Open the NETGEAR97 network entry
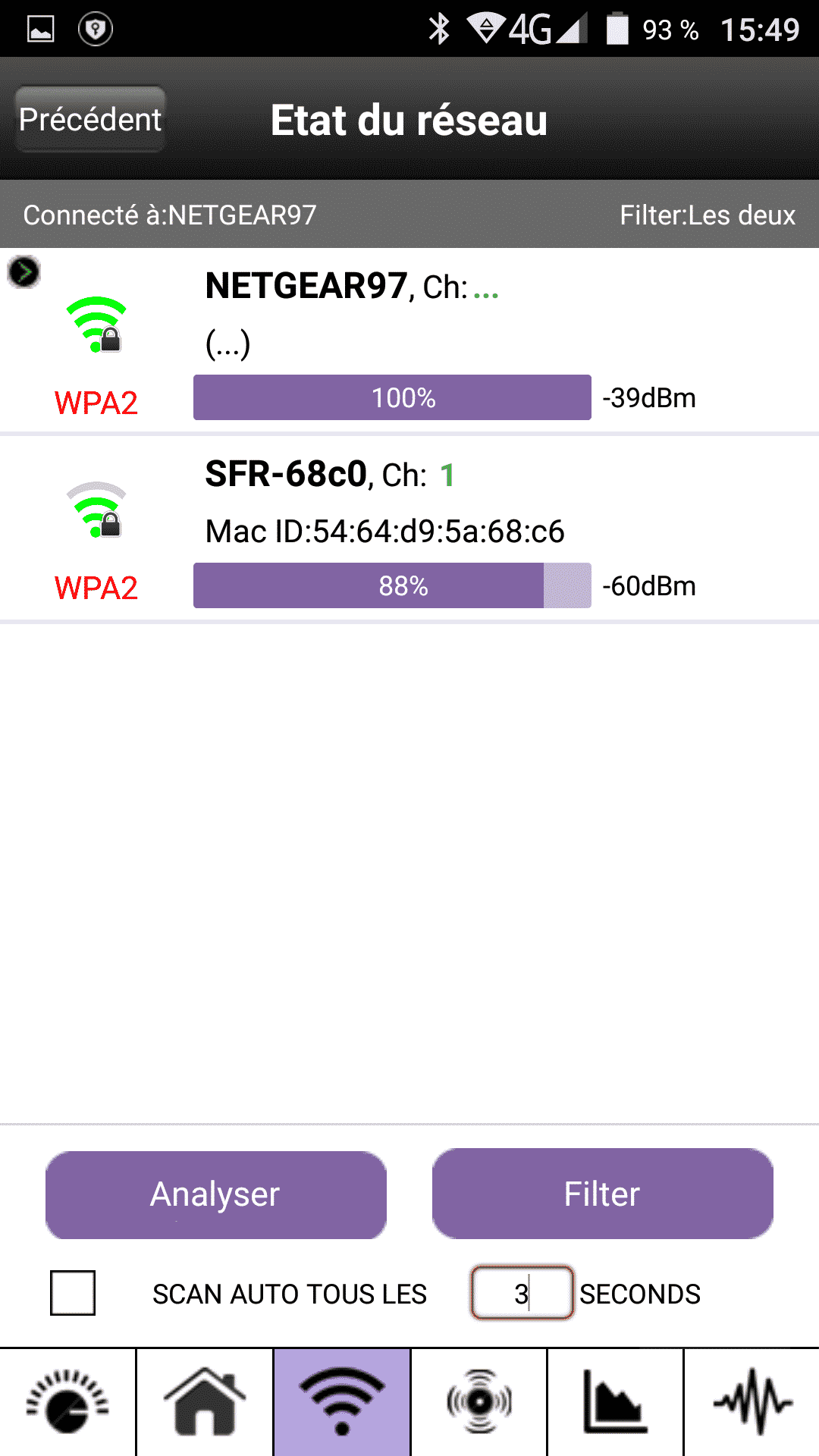Image resolution: width=819 pixels, height=1456 pixels. pos(409,340)
